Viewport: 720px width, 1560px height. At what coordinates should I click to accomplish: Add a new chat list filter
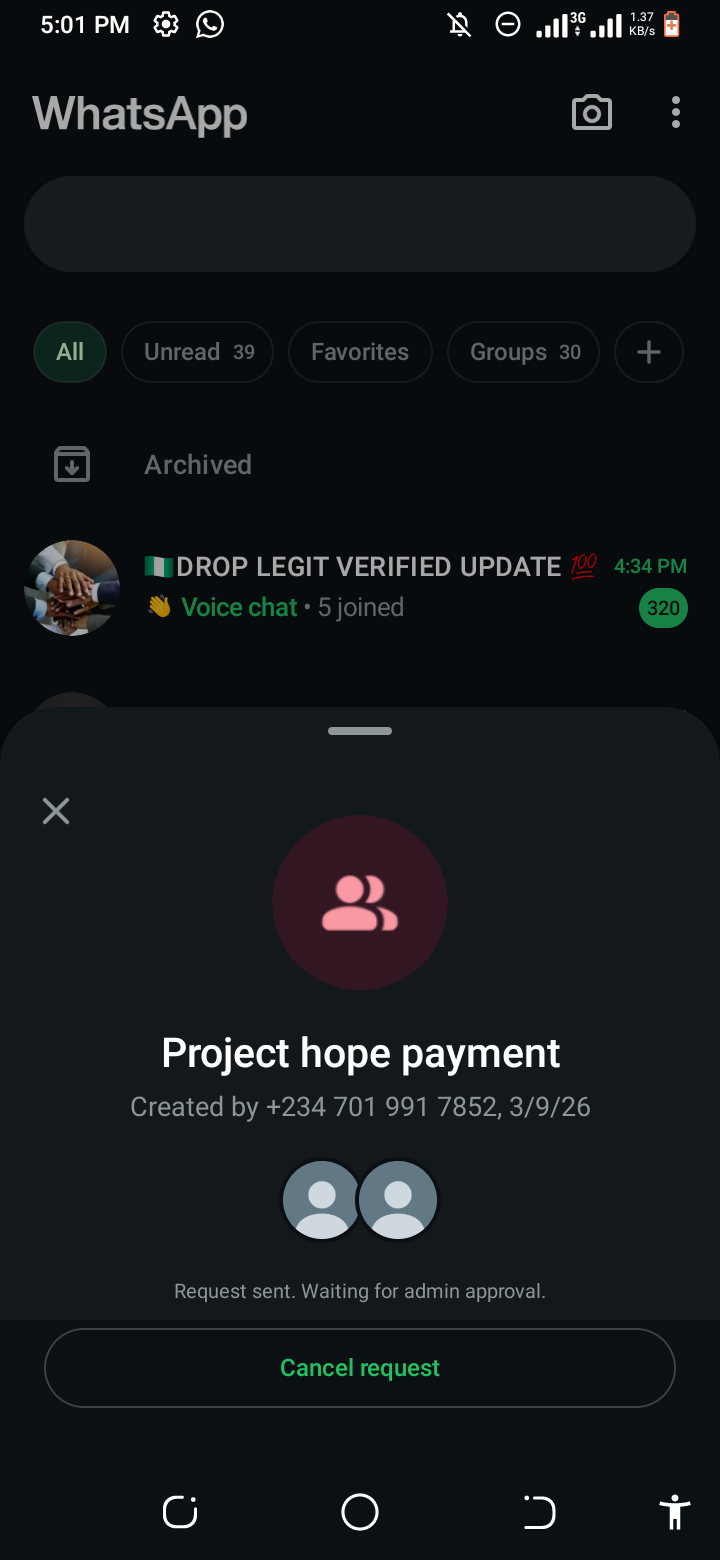coord(649,352)
